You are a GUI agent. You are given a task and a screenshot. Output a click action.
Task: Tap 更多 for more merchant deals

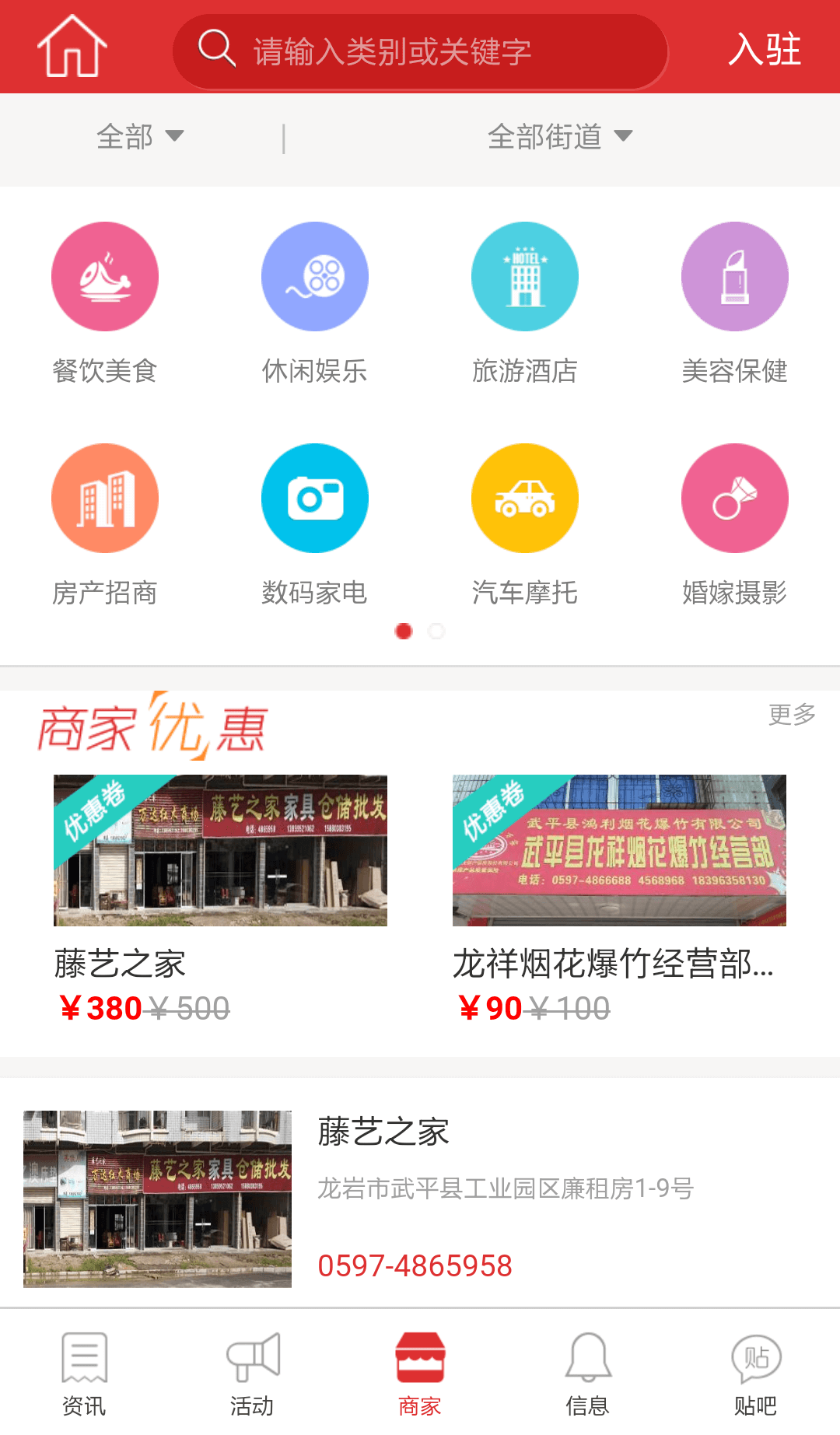pyautogui.click(x=792, y=714)
